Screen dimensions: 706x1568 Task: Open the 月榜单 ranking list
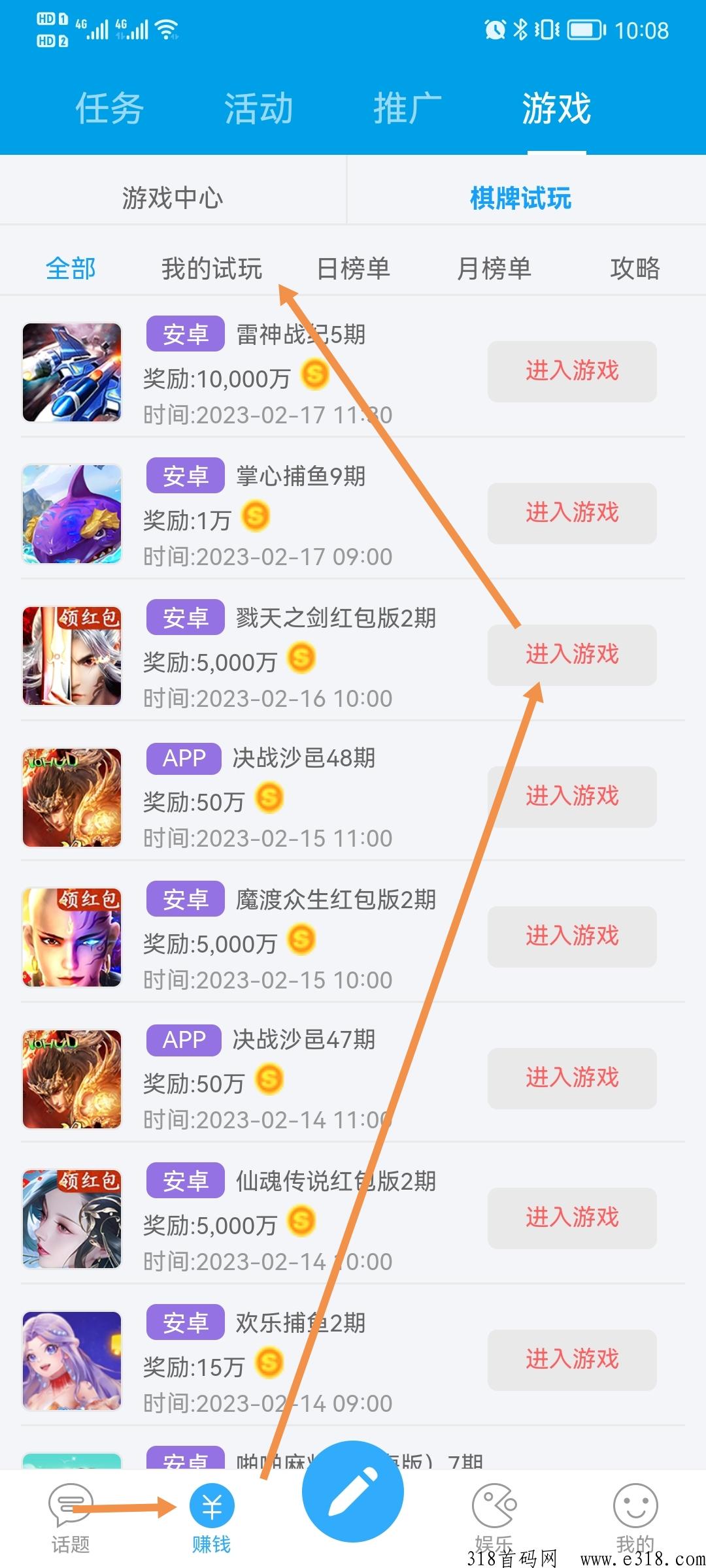click(x=495, y=268)
